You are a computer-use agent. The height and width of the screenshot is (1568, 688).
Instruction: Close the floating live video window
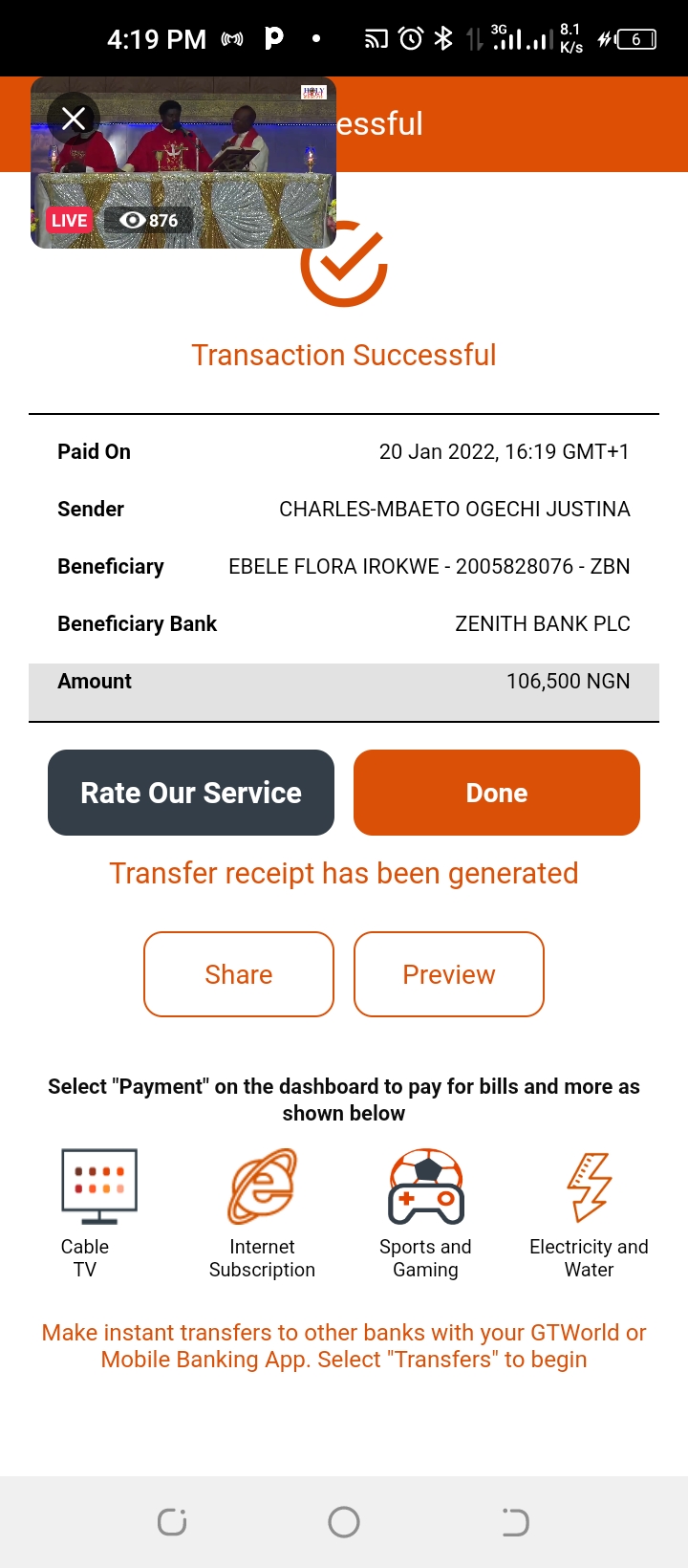click(74, 119)
